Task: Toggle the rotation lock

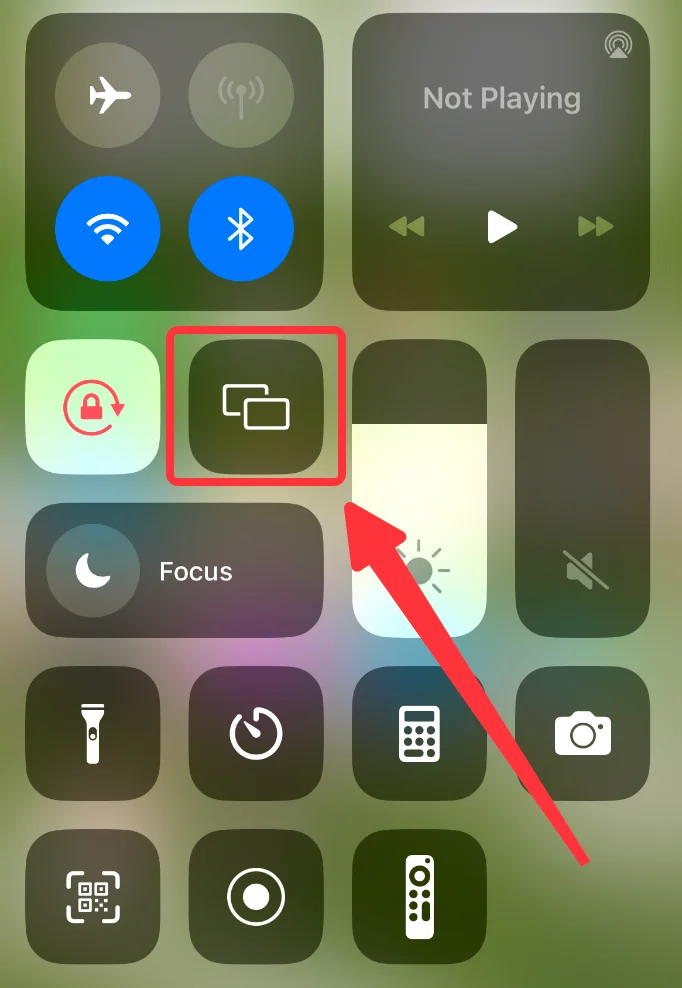Action: [93, 406]
